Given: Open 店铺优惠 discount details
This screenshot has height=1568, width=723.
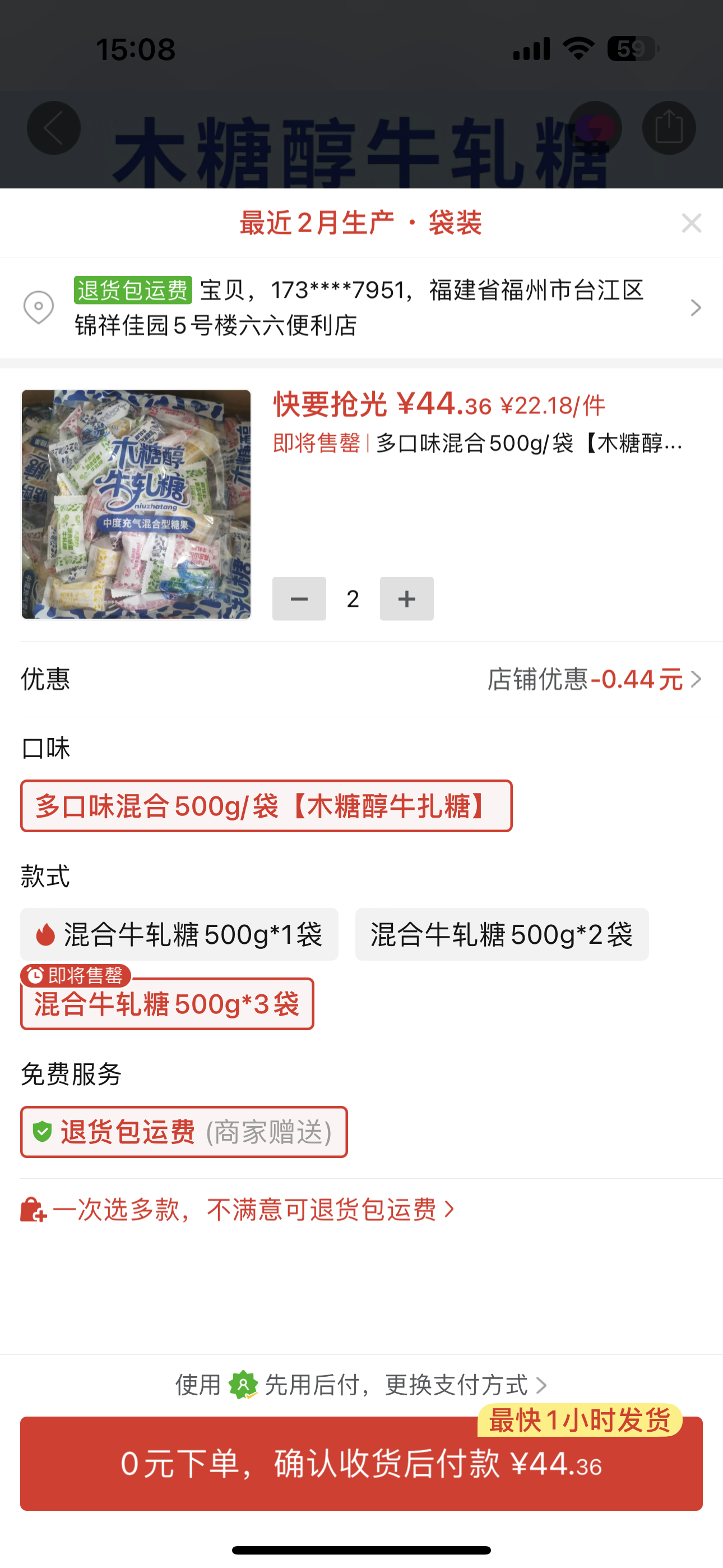Looking at the screenshot, I should pyautogui.click(x=594, y=679).
